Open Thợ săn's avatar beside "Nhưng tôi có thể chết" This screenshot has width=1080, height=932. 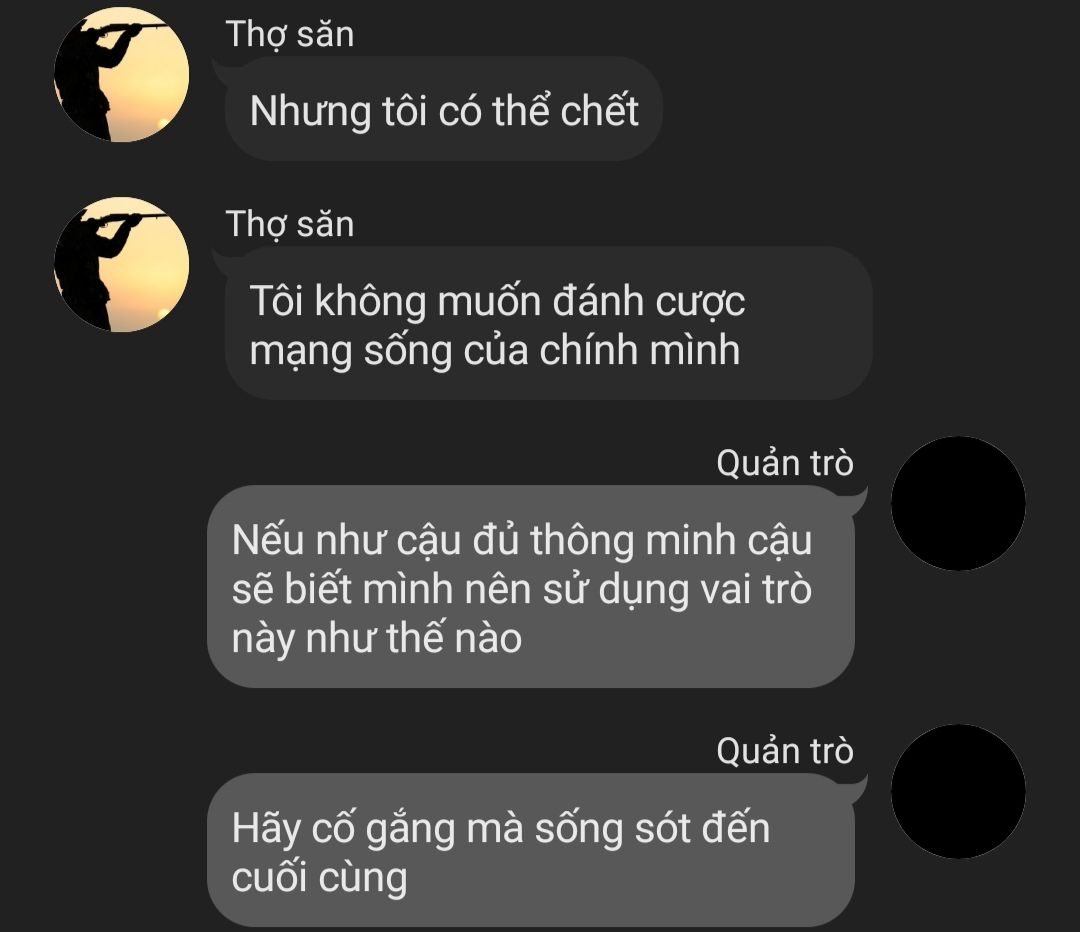(x=121, y=75)
